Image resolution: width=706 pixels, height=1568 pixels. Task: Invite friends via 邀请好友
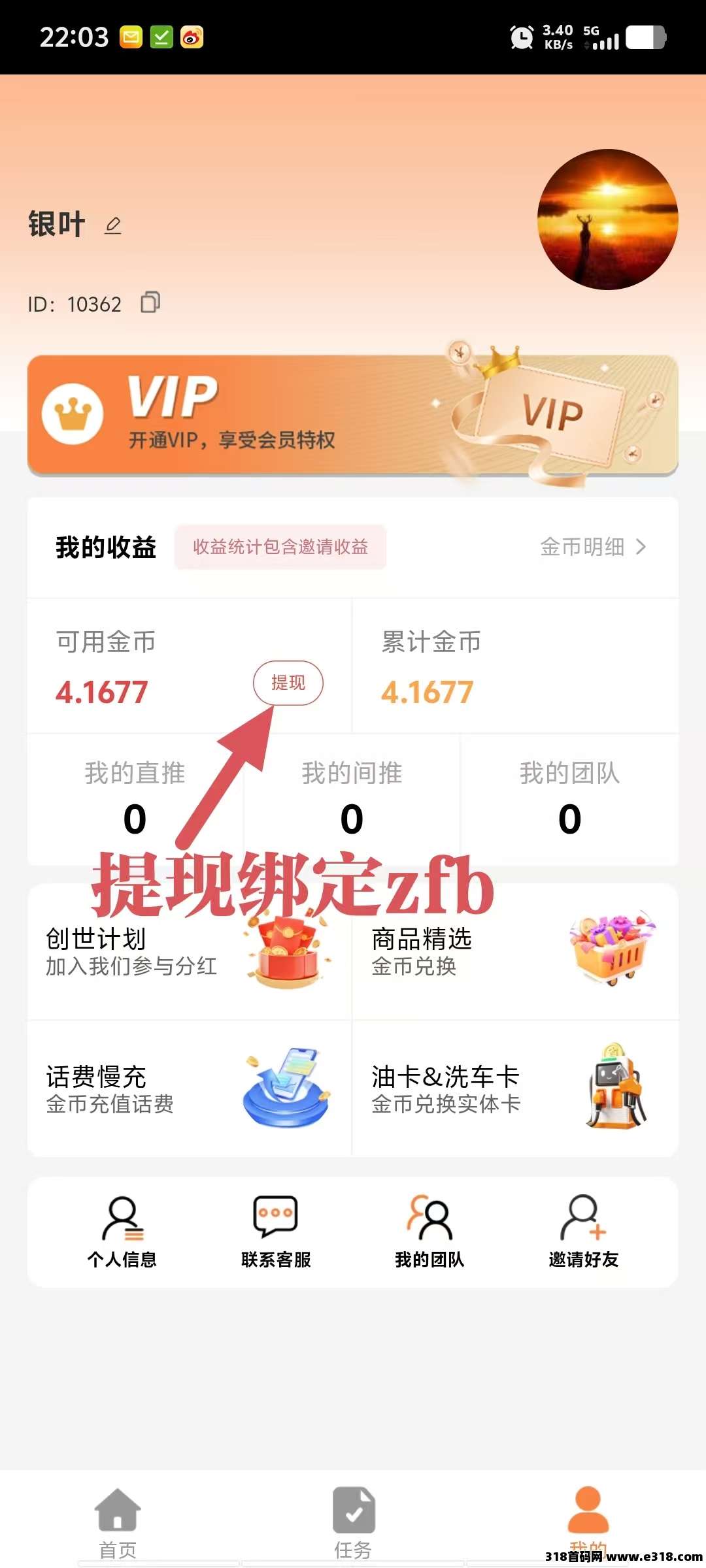(x=583, y=1231)
